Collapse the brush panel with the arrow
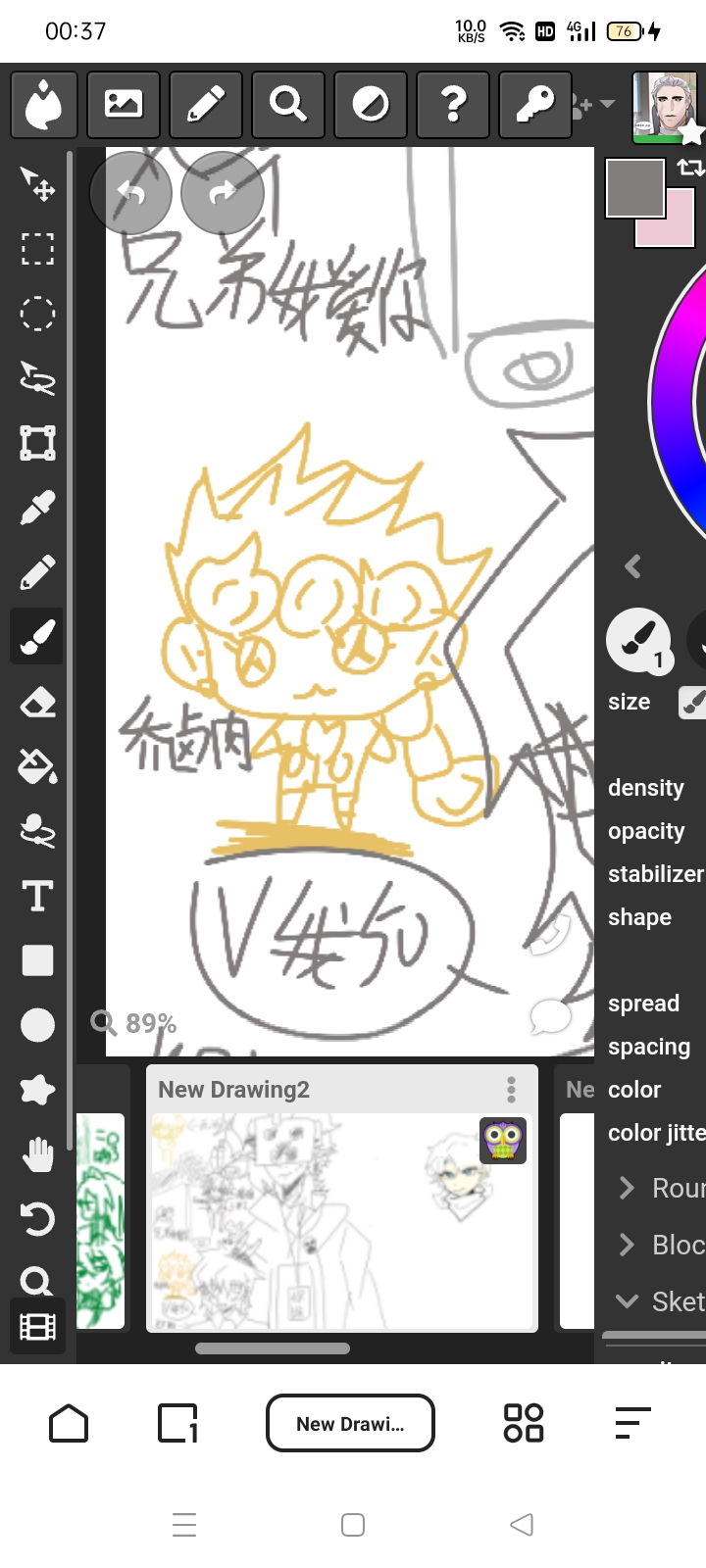Viewport: 706px width, 1568px height. [633, 566]
